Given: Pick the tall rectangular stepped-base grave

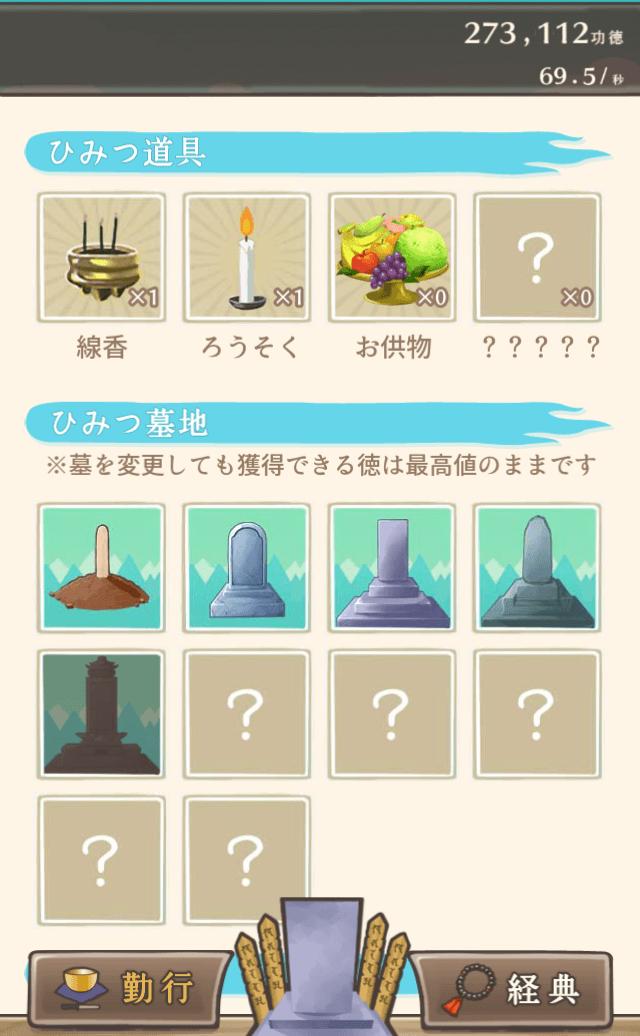Looking at the screenshot, I should click(x=392, y=567).
